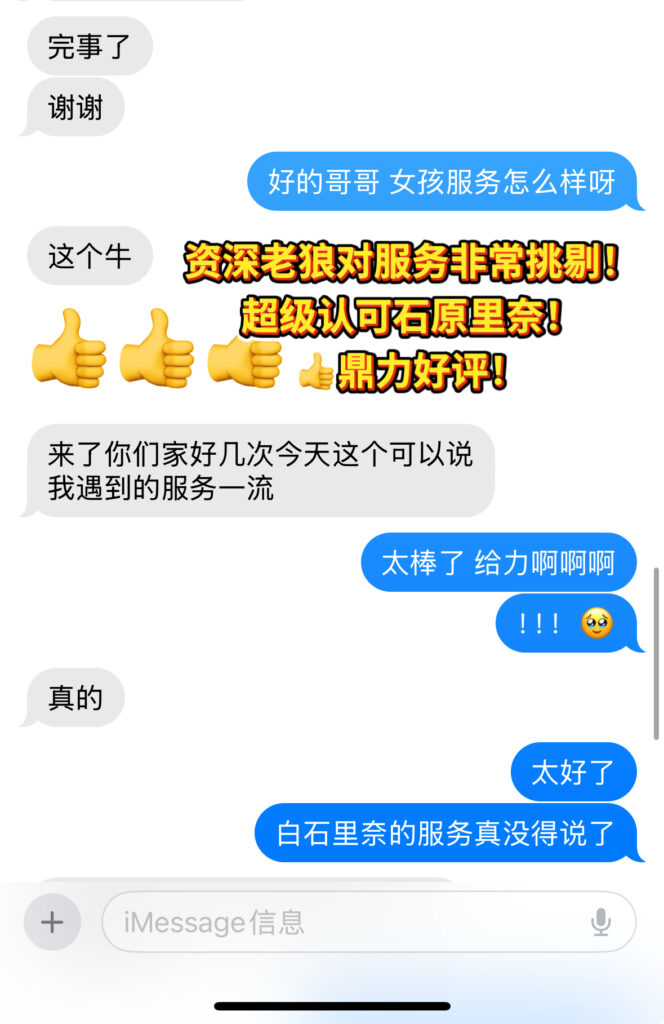The image size is (664, 1024).
Task: Focus the iMessage text field
Action: (x=340, y=921)
